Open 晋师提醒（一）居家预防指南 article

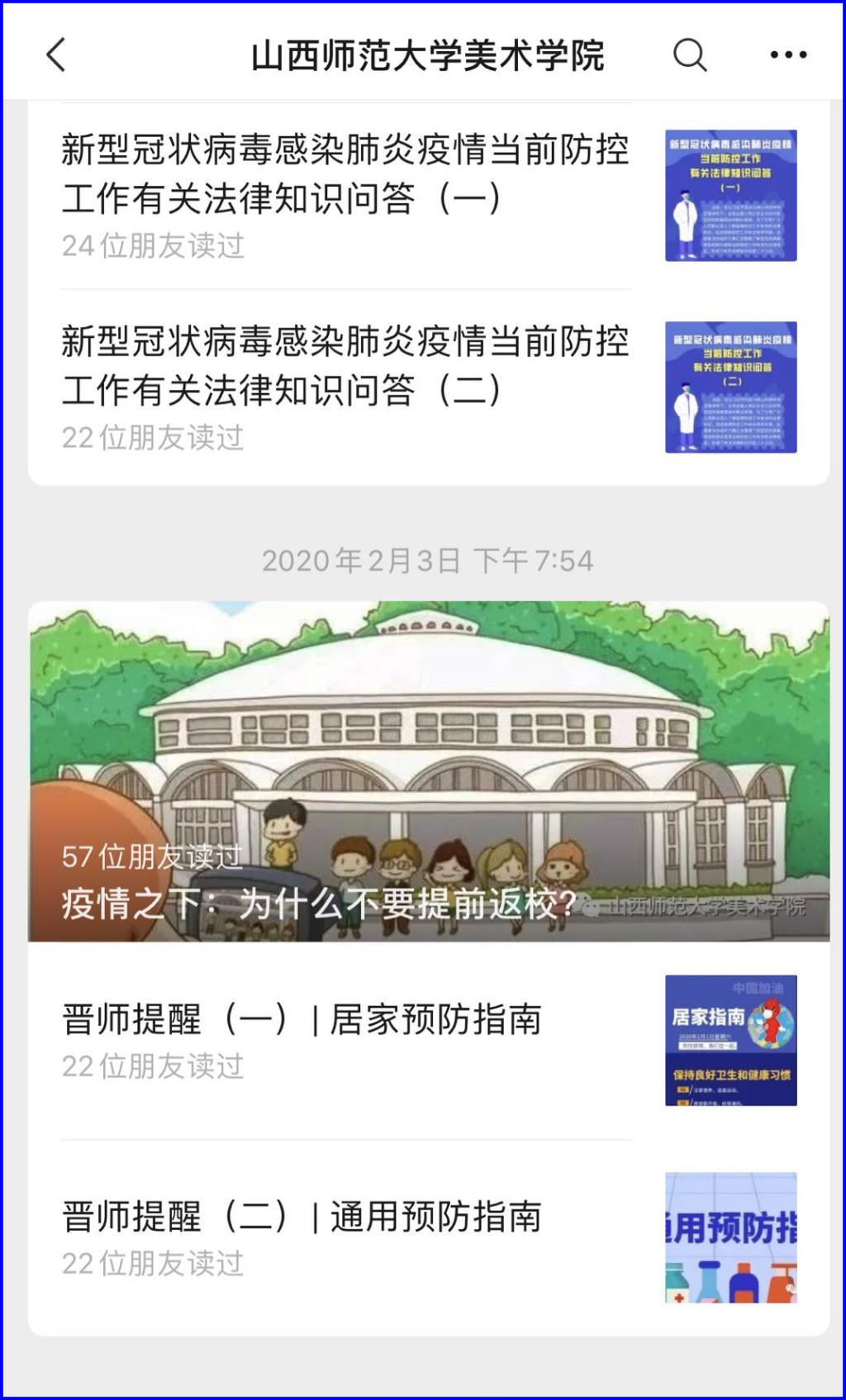tap(302, 1020)
